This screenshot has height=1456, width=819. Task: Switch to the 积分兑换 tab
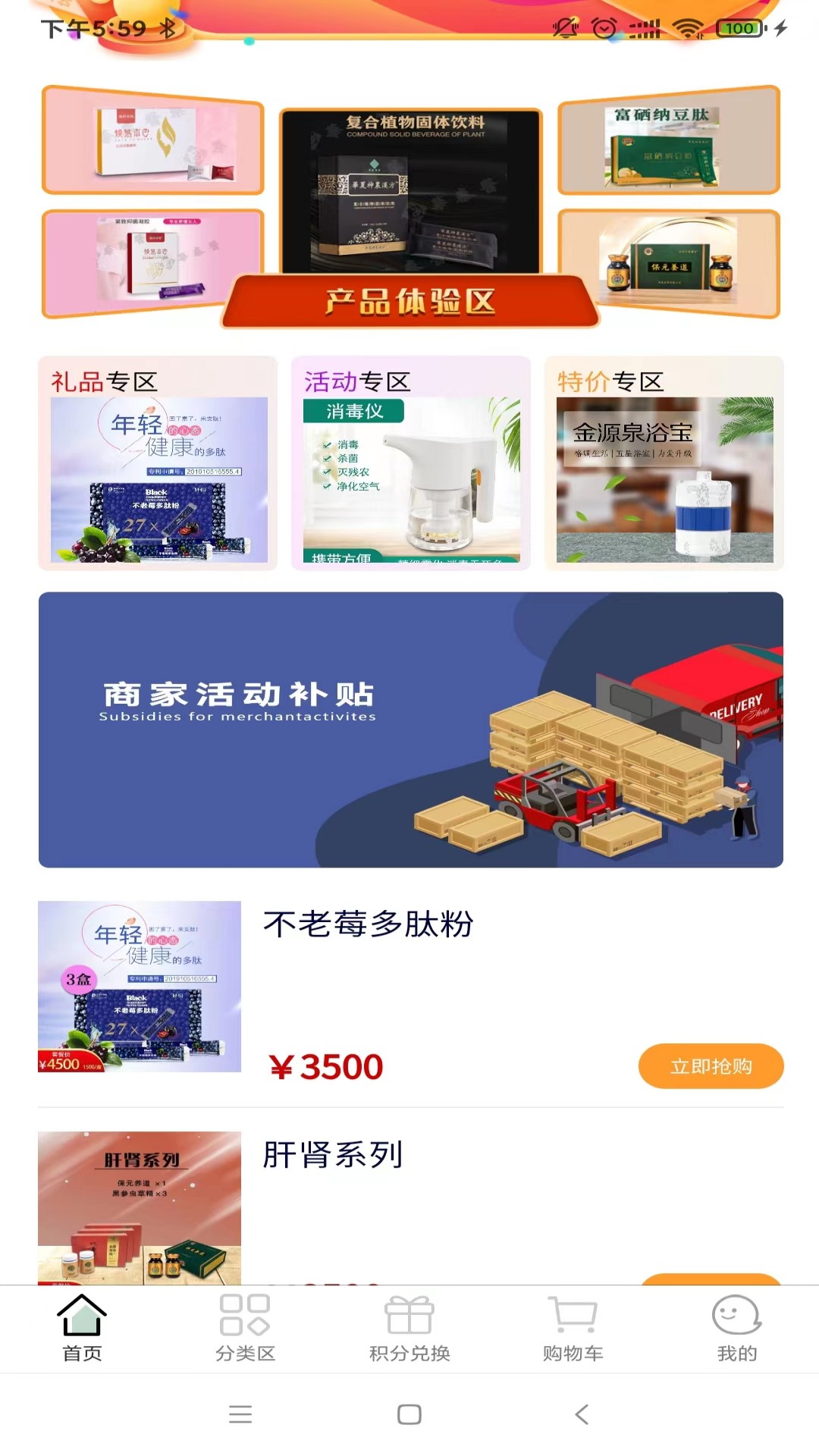(409, 1329)
